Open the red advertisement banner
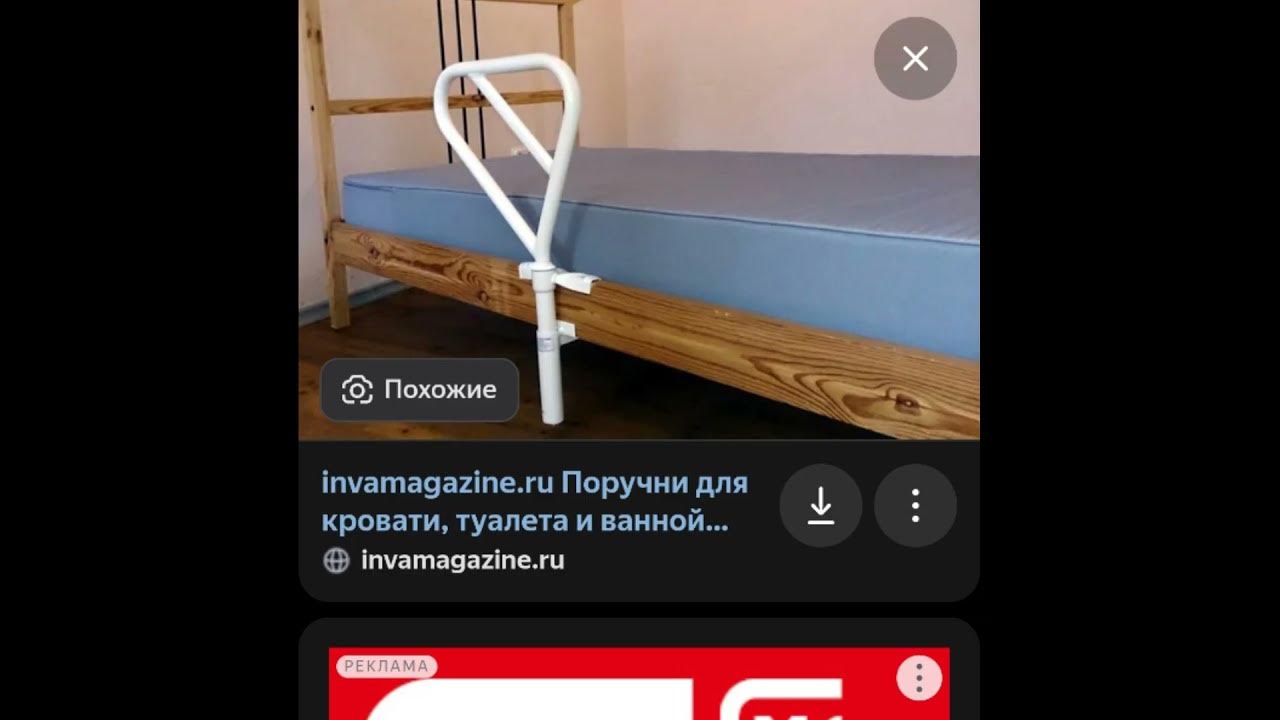Image resolution: width=1280 pixels, height=720 pixels. [x=639, y=684]
